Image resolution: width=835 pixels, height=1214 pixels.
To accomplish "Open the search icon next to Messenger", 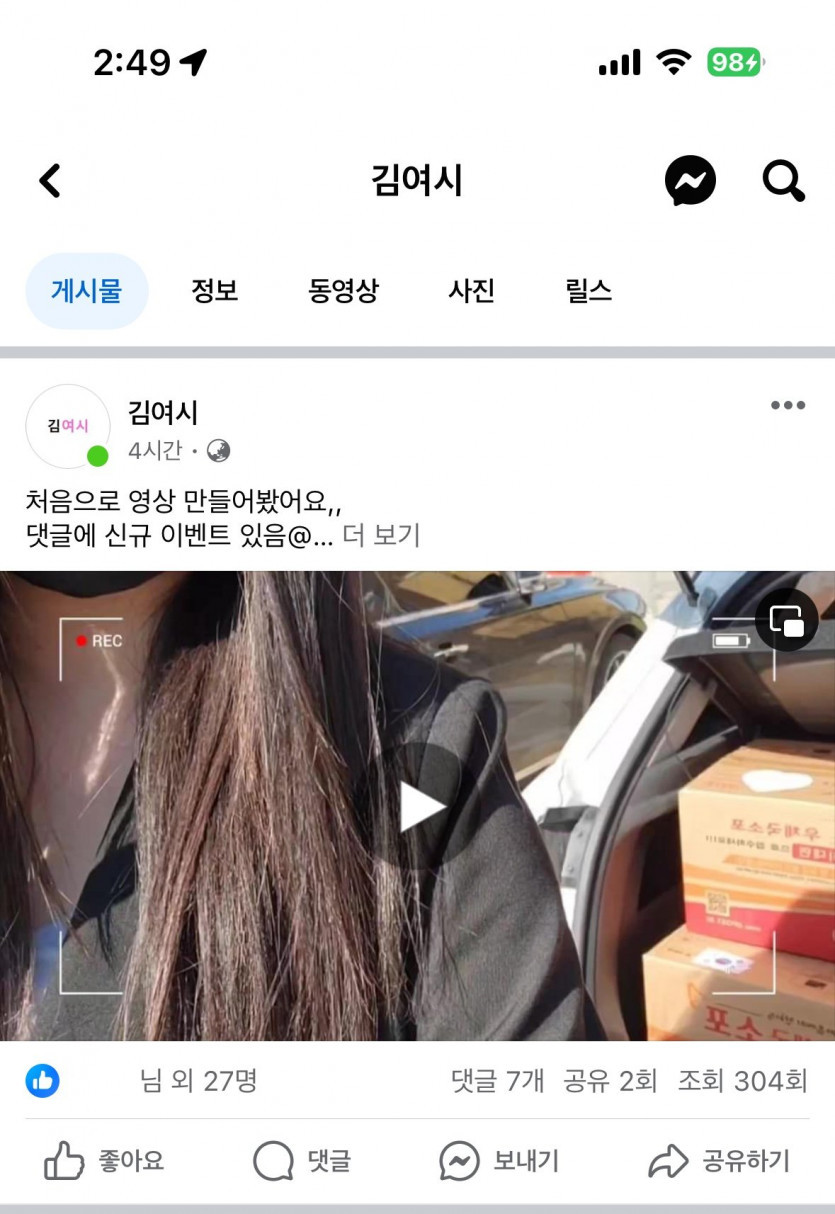I will (x=783, y=181).
